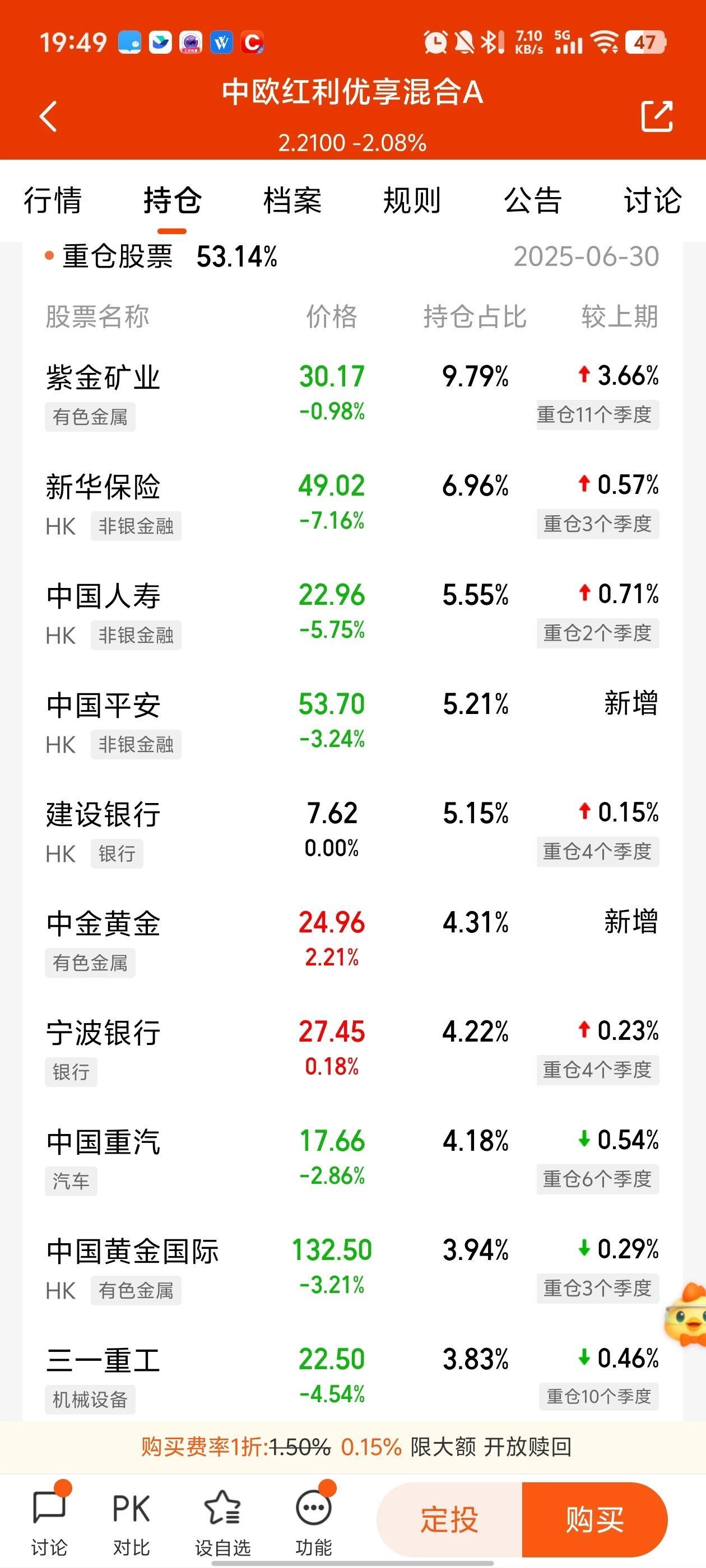The width and height of the screenshot is (706, 1568).
Task: Open 建设银行 stock row
Action: coord(103,814)
